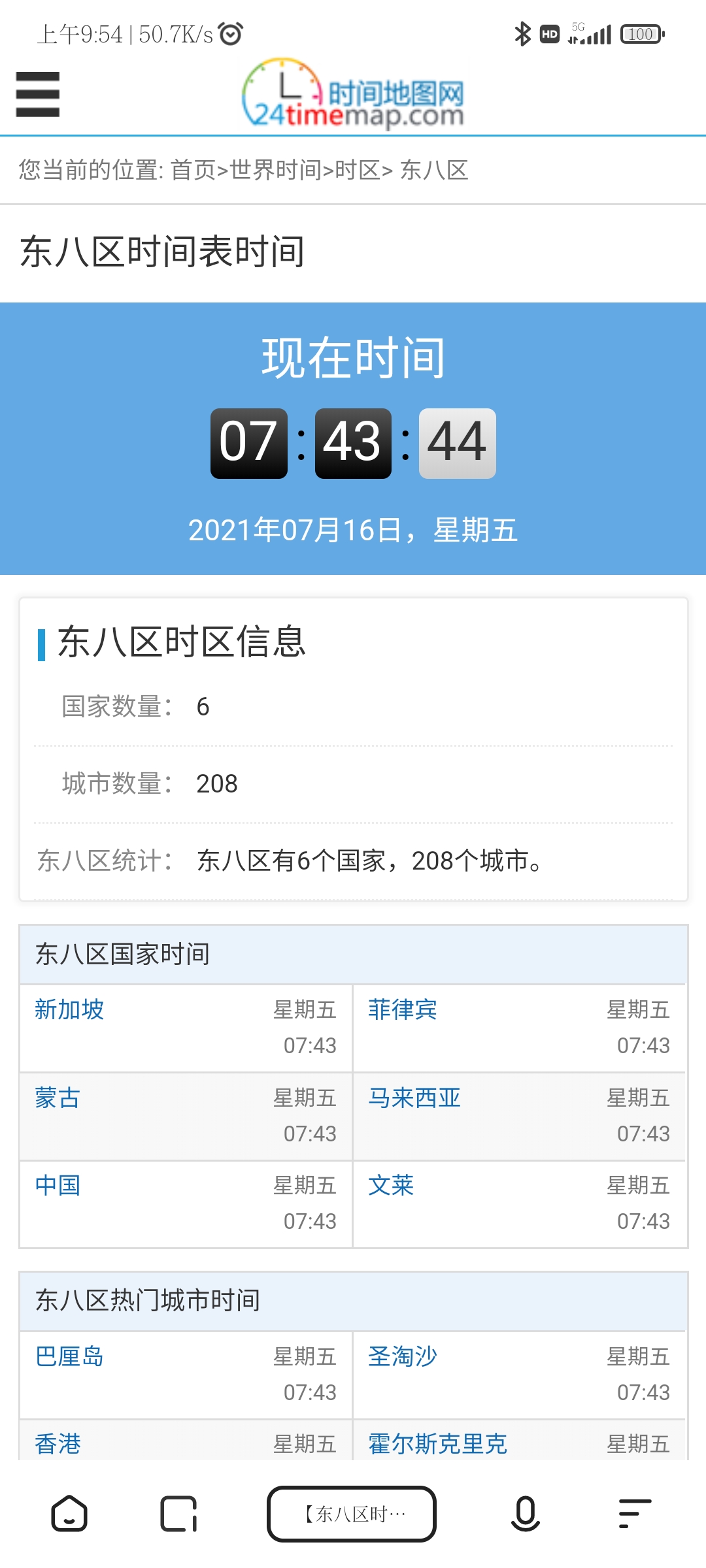This screenshot has width=706, height=1568.
Task: Open the 中国 time link
Action: point(58,1185)
